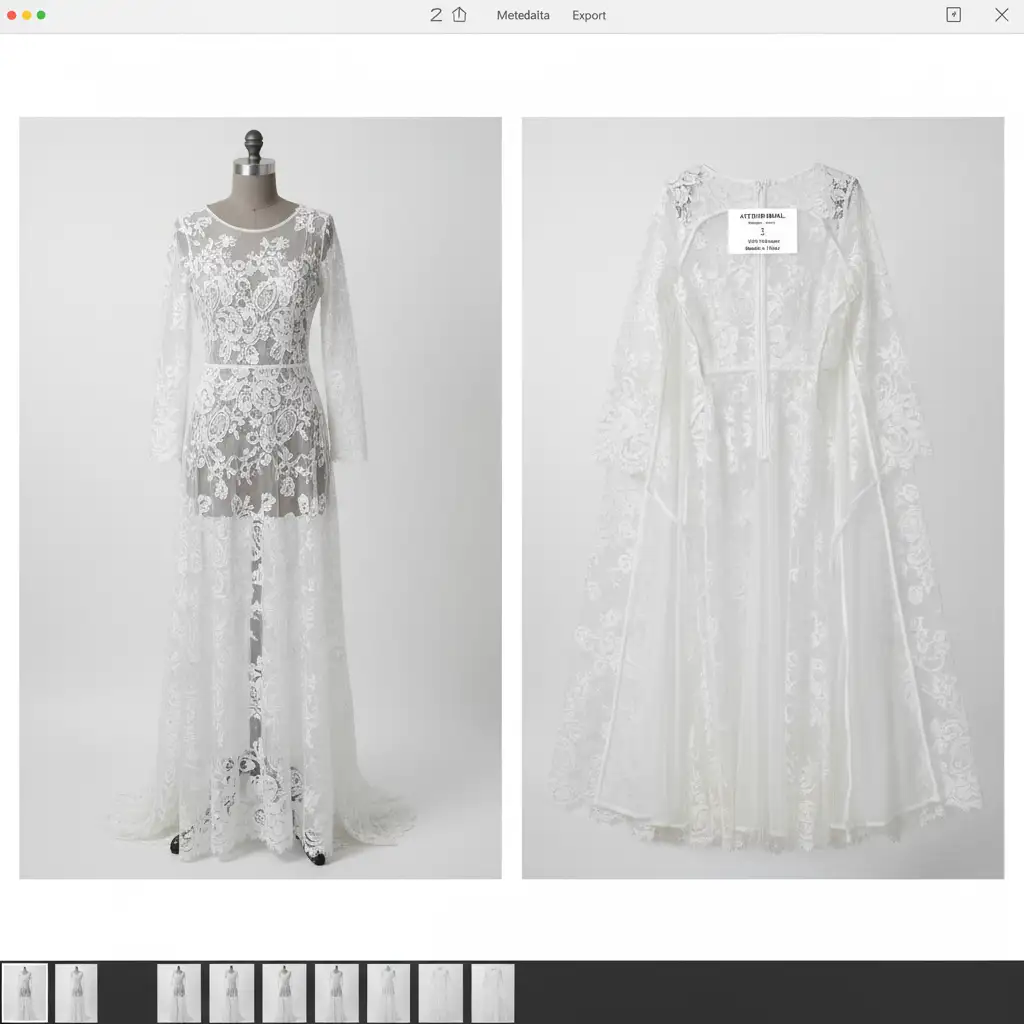Open the photo of the dress on the mannequin

pyautogui.click(x=260, y=498)
